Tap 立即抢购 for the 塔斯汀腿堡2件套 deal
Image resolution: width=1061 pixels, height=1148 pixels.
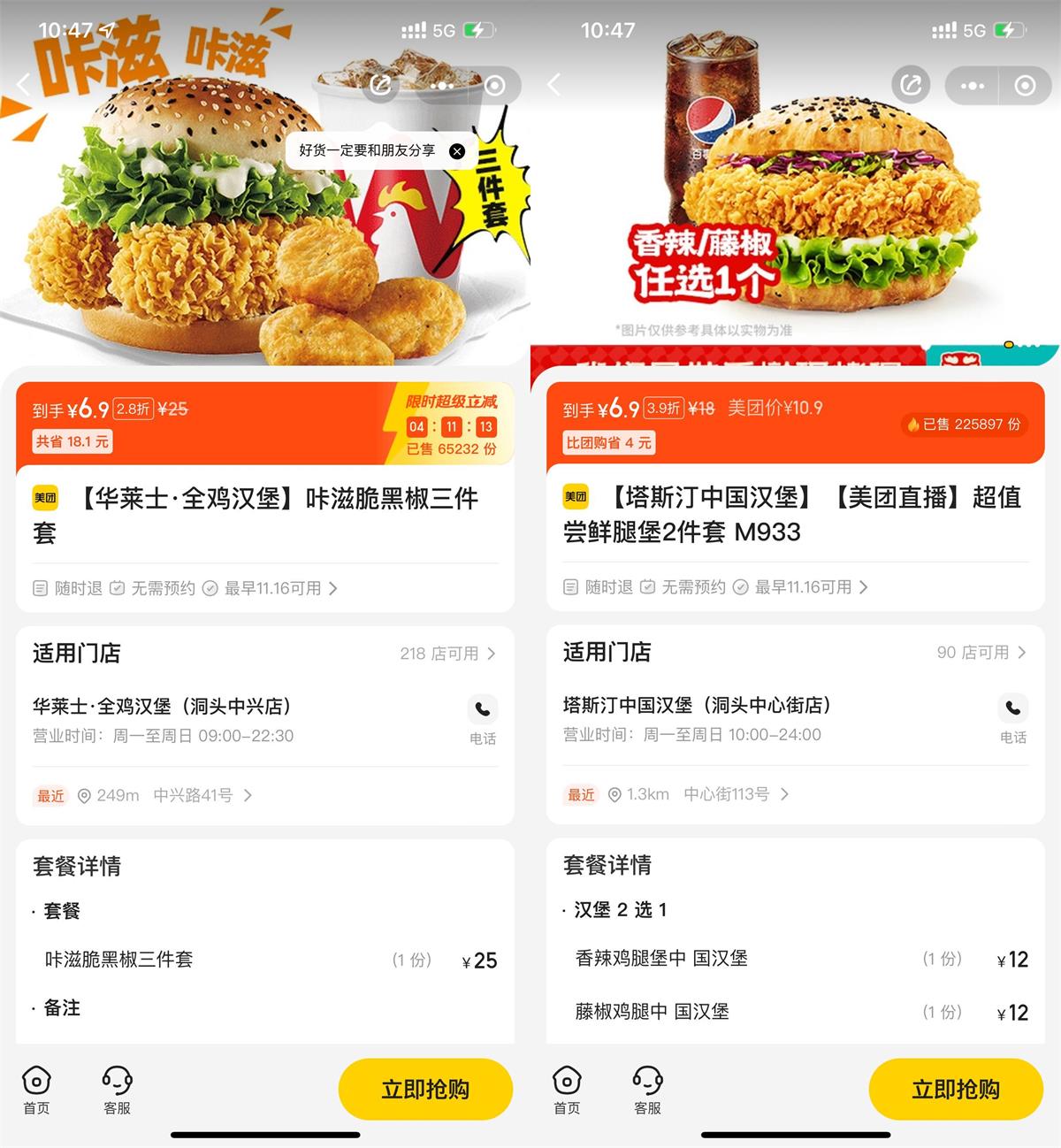pyautogui.click(x=955, y=1090)
